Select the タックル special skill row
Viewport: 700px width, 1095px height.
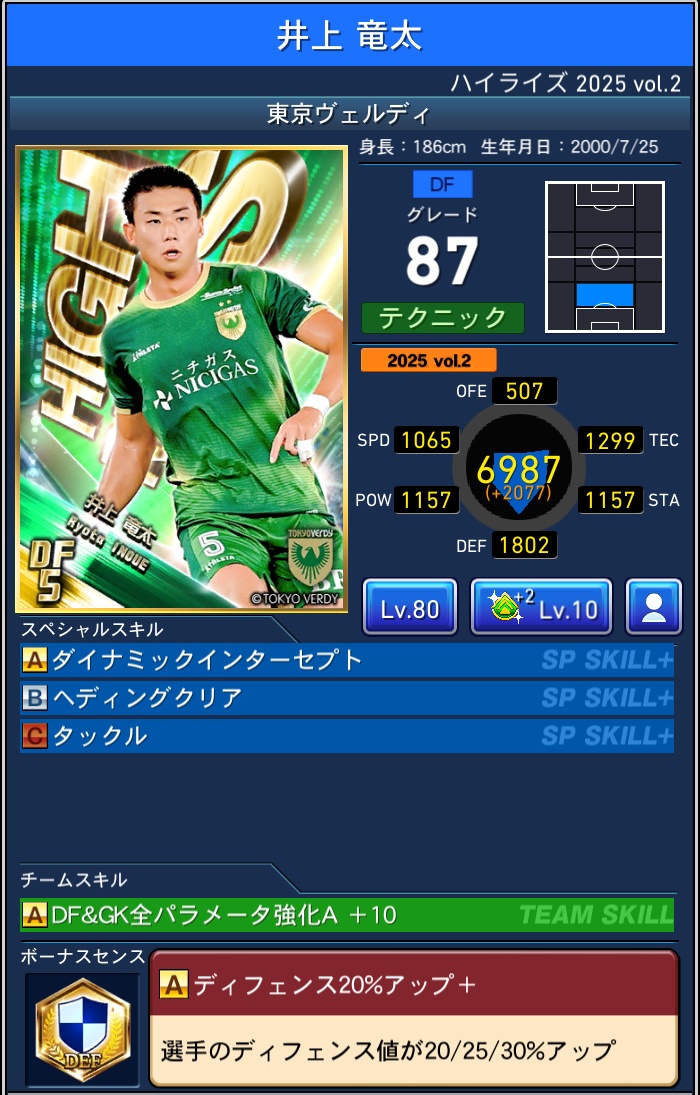[346, 736]
